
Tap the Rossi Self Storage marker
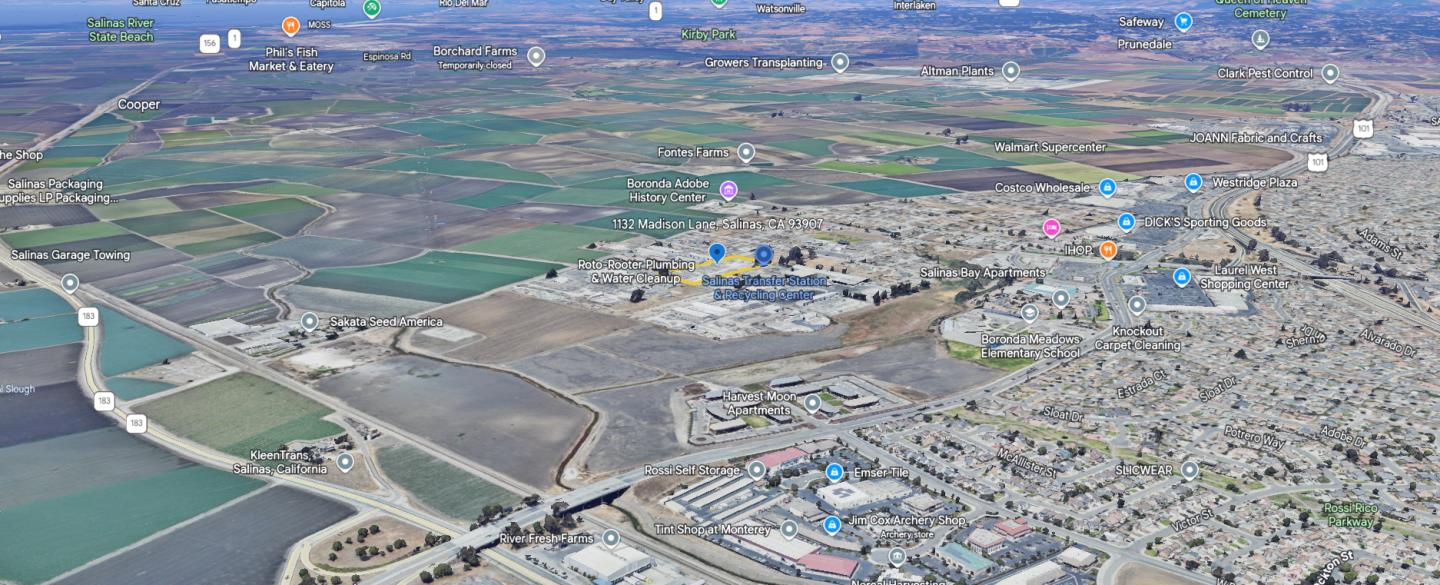(x=757, y=470)
